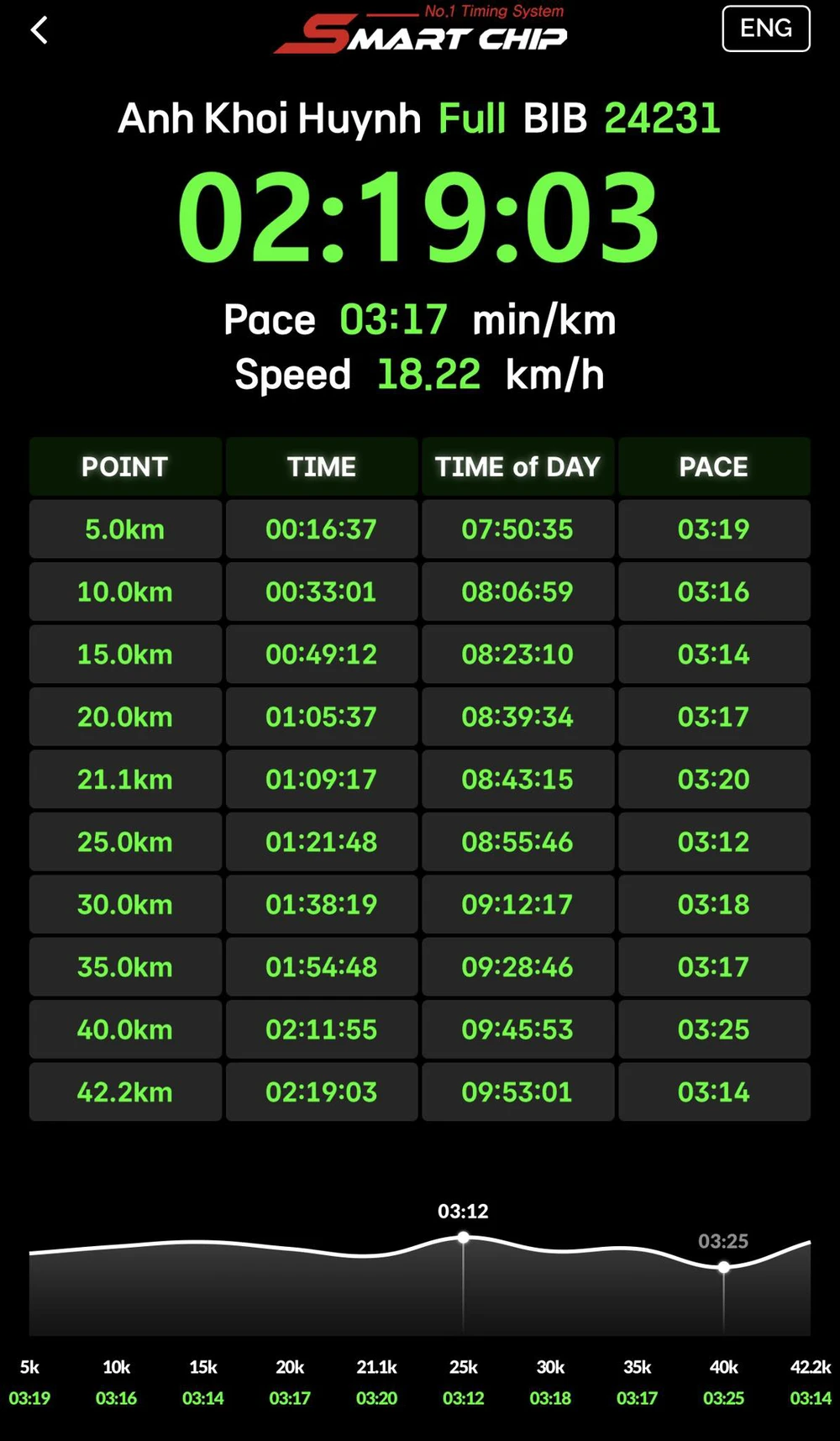This screenshot has height=1441, width=840.
Task: Click the 03:12 marker on the pace chart
Action: 463,1237
